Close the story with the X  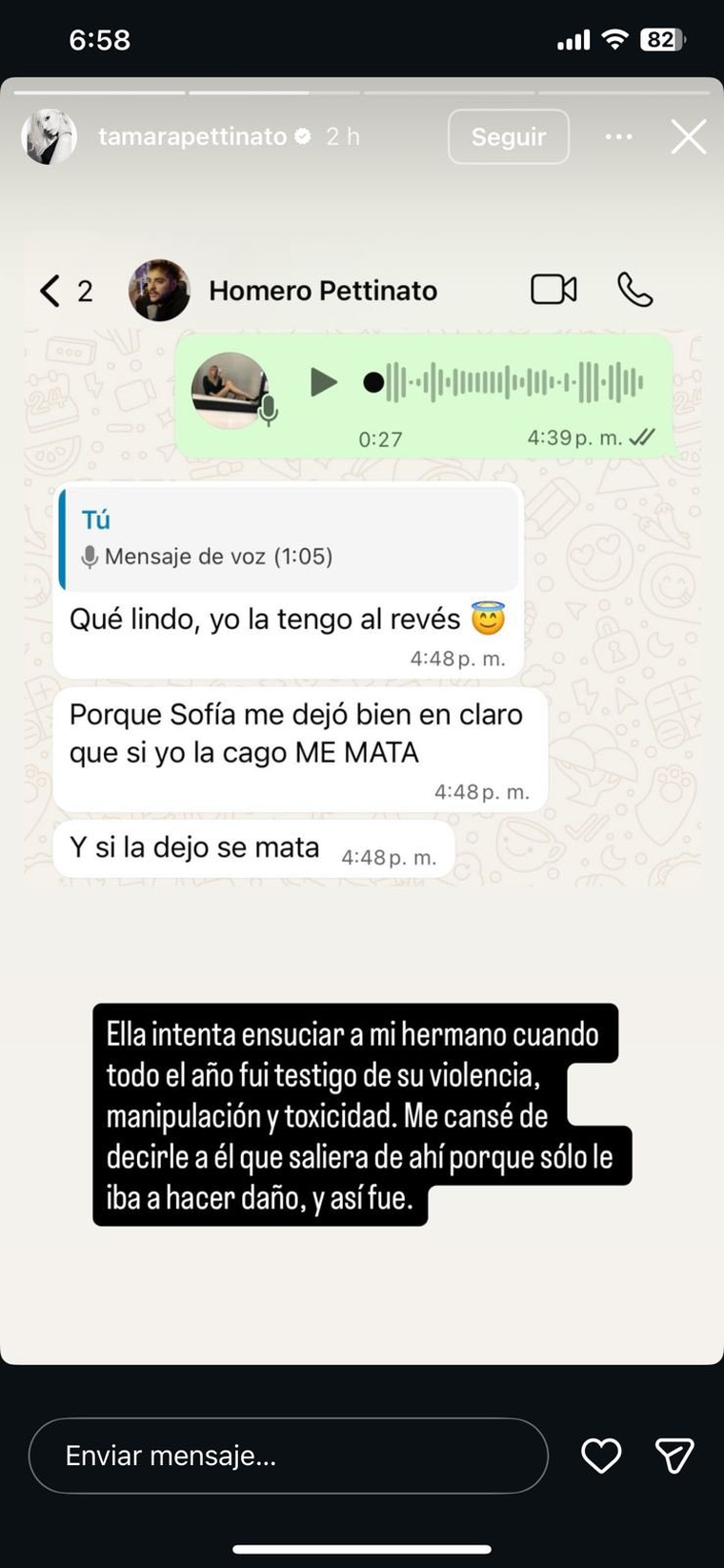pos(688,136)
